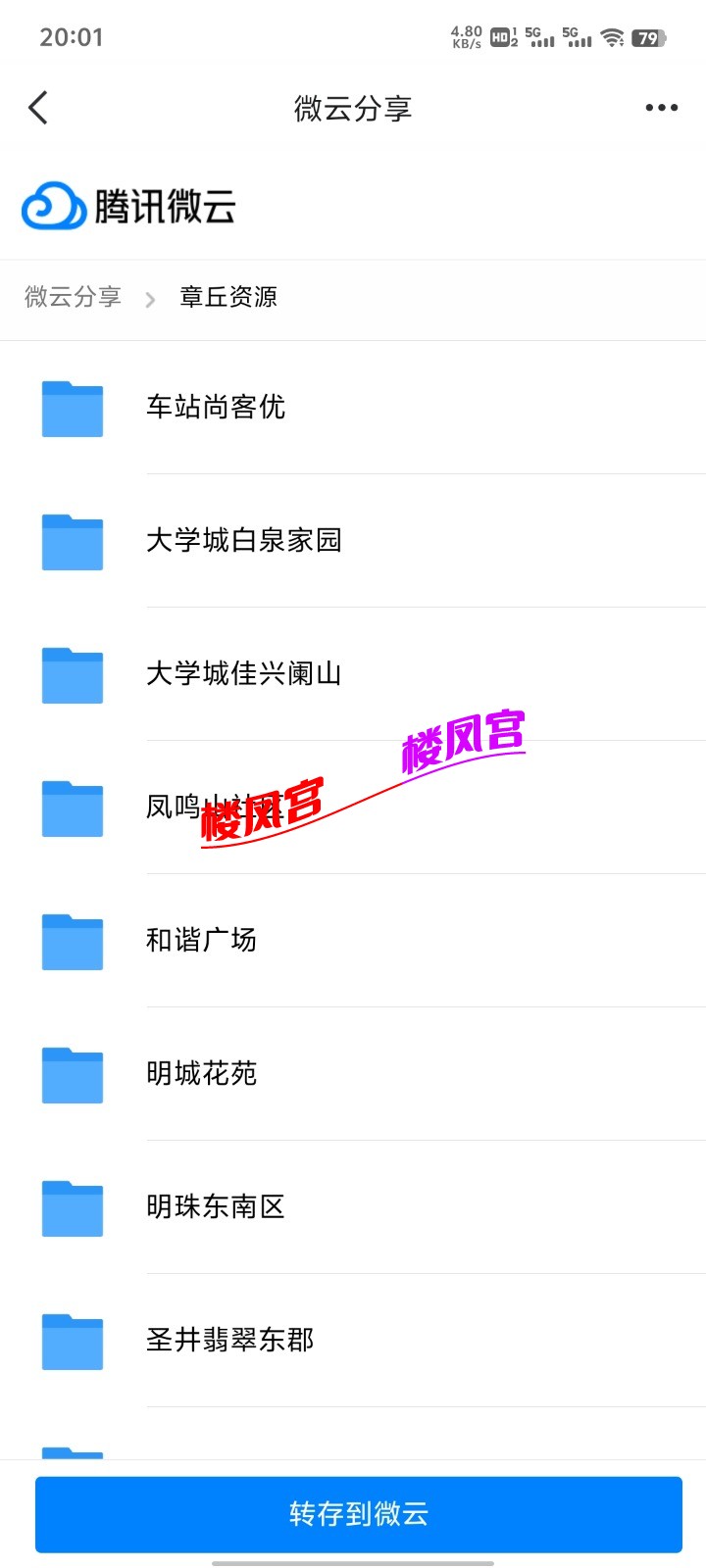This screenshot has height=1568, width=706.
Task: Open the 大学城白泉家园 folder
Action: (243, 541)
